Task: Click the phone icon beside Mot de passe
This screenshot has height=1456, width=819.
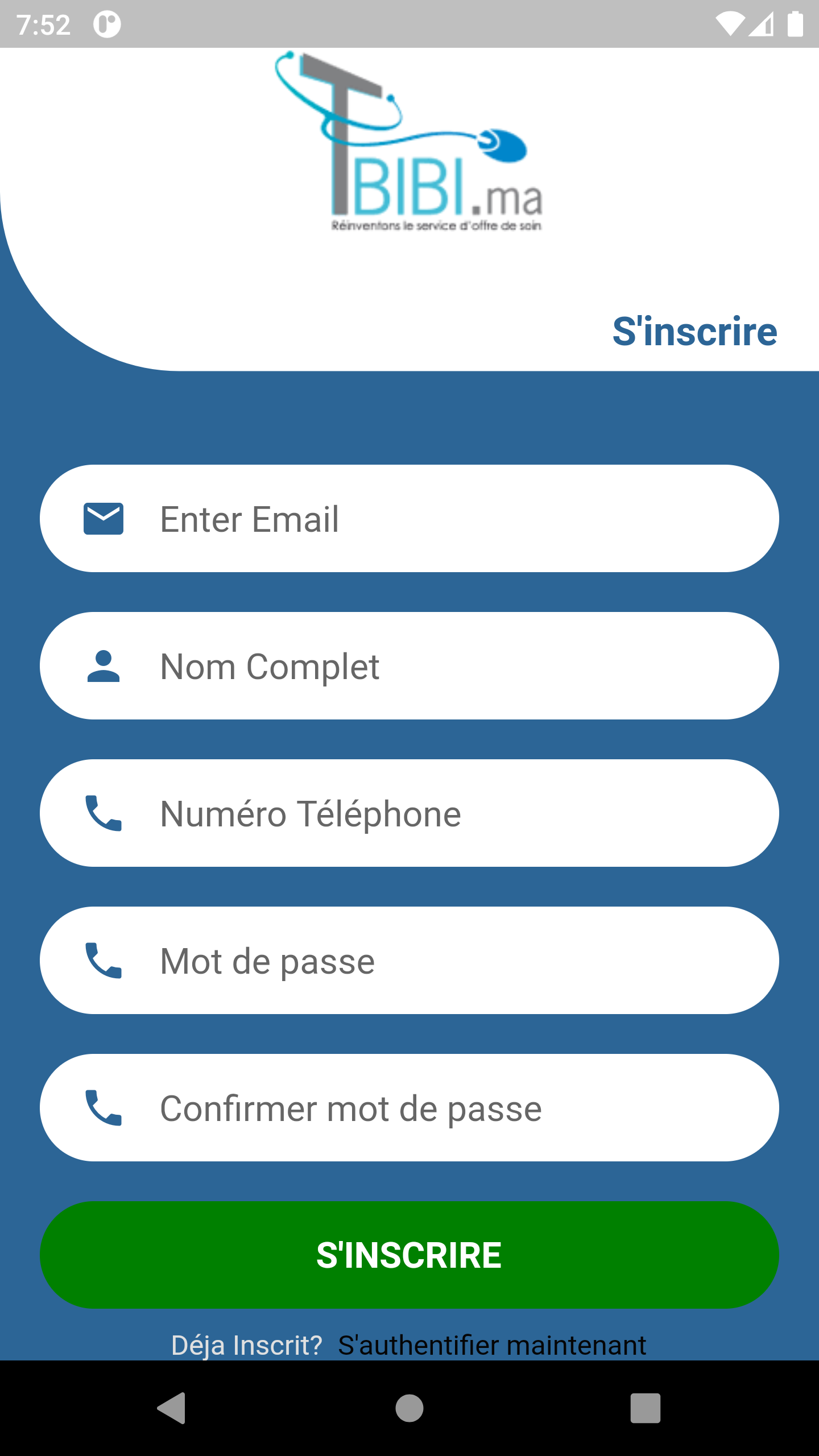Action: click(x=104, y=961)
